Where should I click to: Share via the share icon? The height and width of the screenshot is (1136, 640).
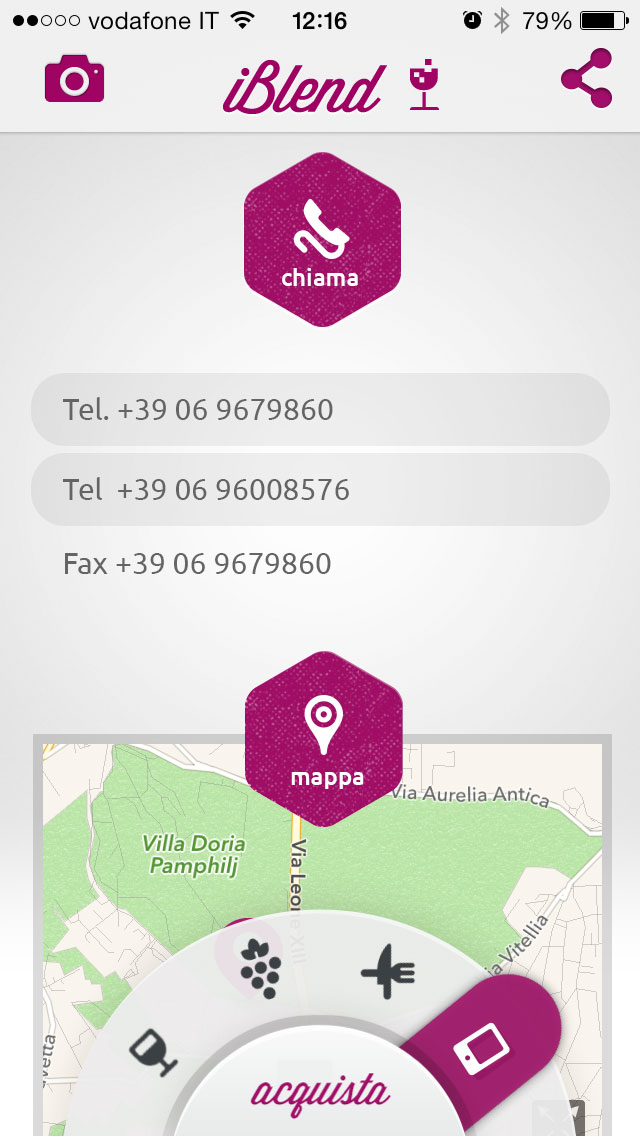587,78
